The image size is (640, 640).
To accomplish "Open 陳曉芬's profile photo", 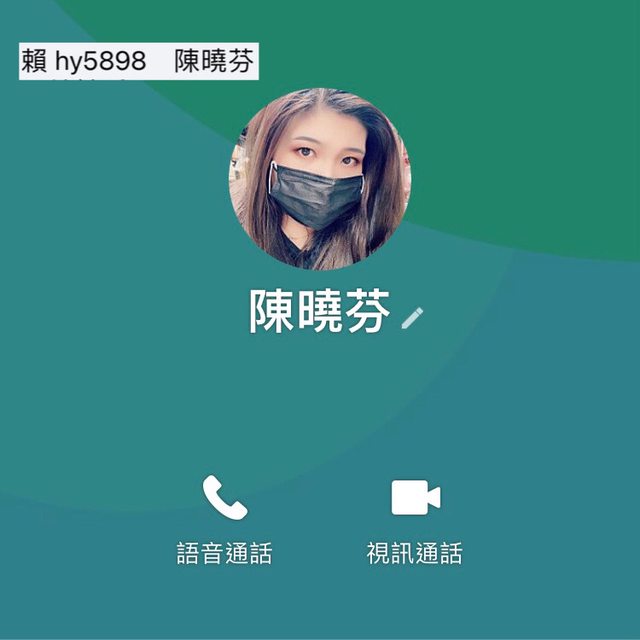I will coord(320,179).
